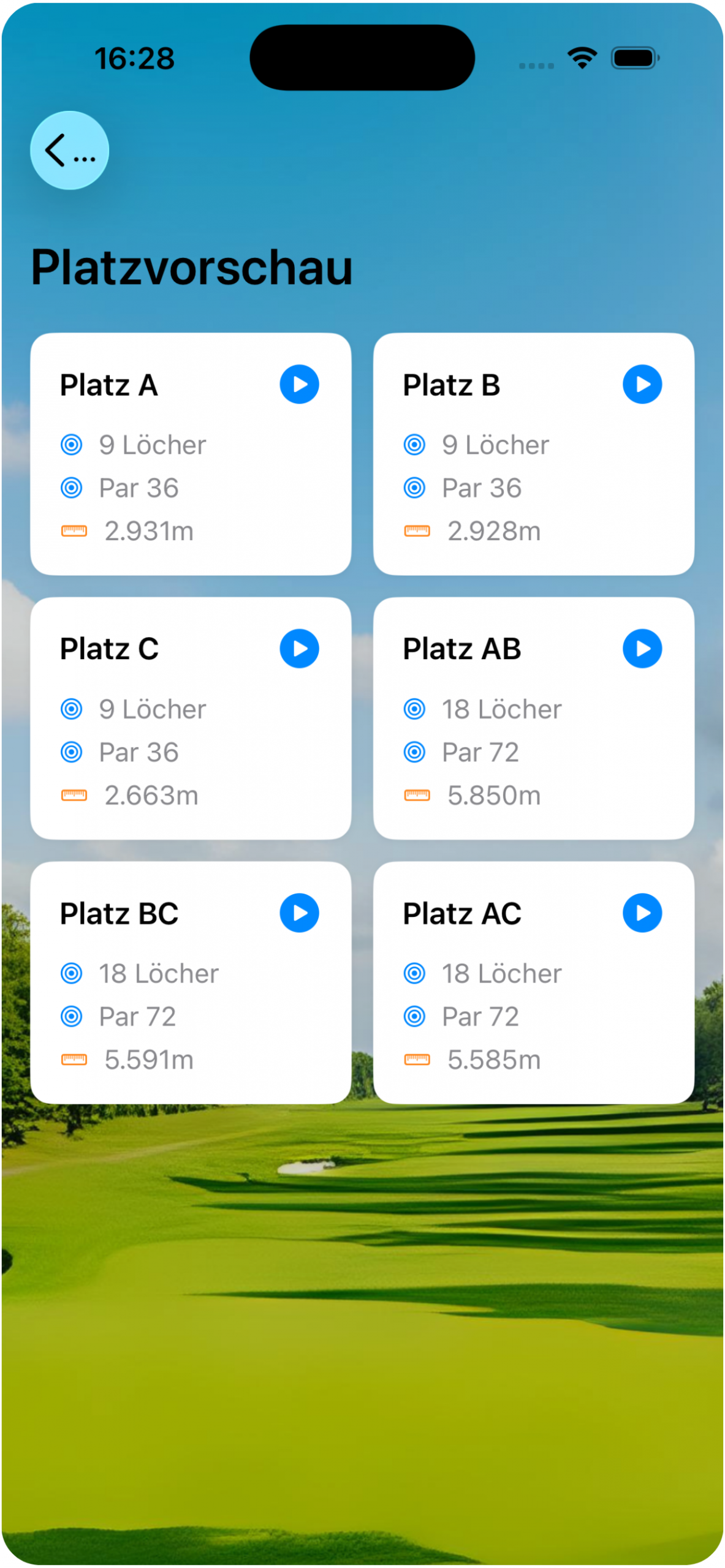Start the preview for Platz A
Image resolution: width=725 pixels, height=1568 pixels.
[x=299, y=385]
